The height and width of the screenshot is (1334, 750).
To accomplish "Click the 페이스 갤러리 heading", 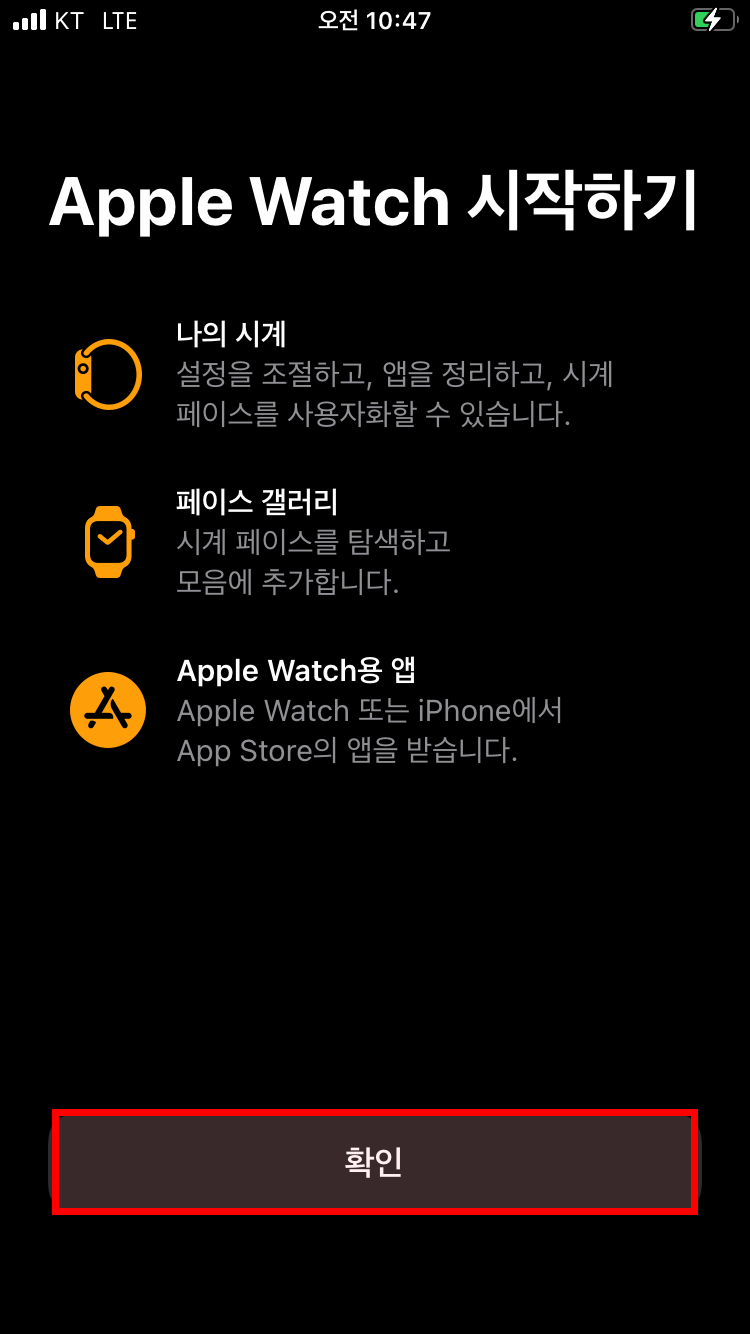I will pos(259,502).
